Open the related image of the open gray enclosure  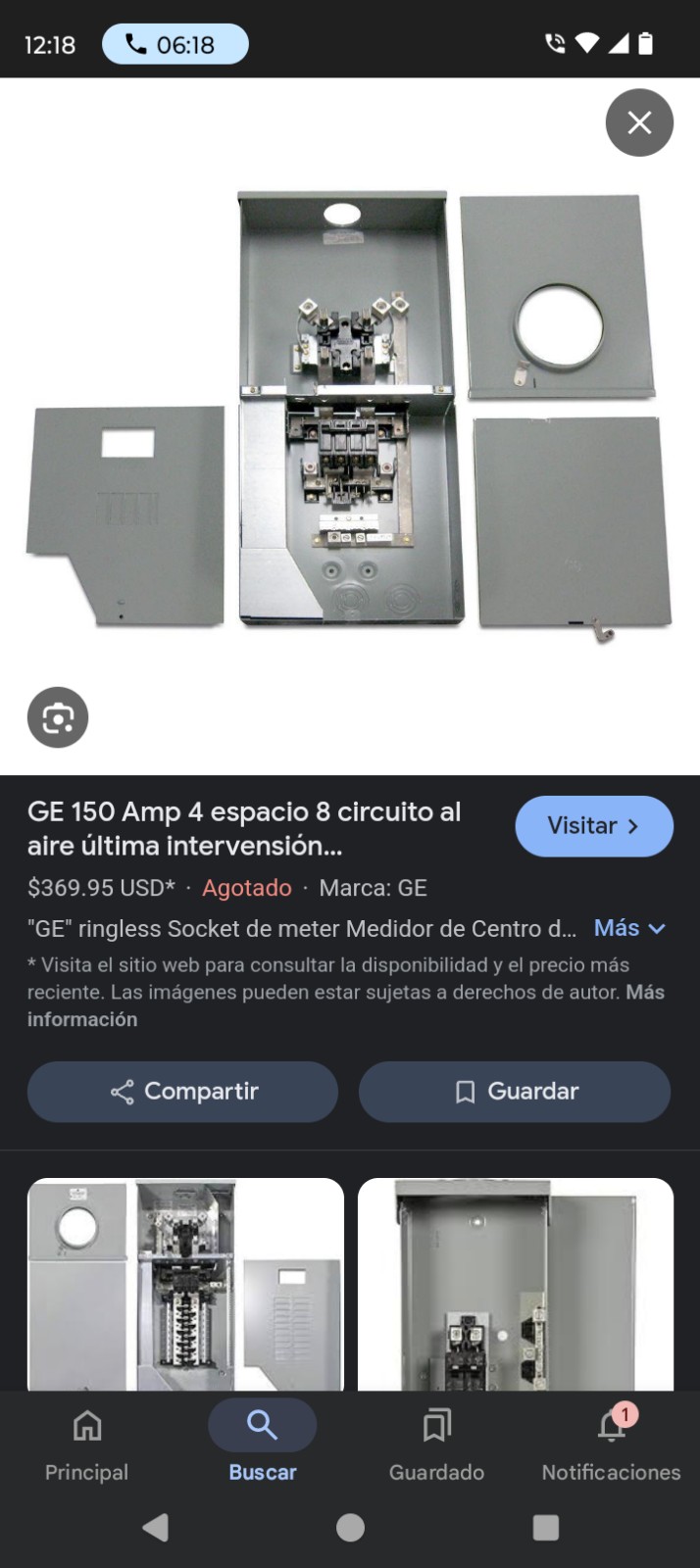pyautogui.click(x=516, y=1284)
